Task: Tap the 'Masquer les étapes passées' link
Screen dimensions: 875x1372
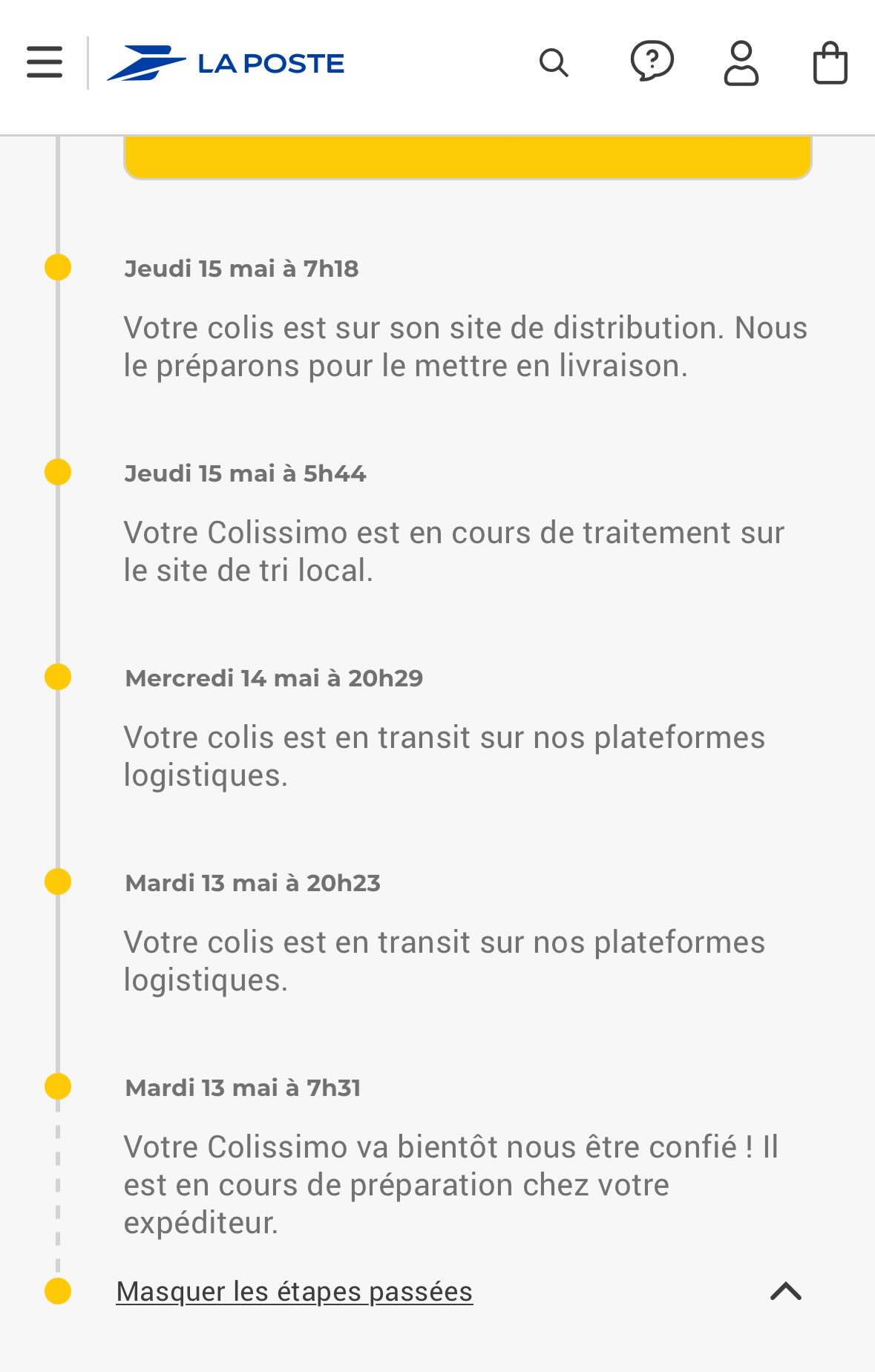Action: (295, 1292)
